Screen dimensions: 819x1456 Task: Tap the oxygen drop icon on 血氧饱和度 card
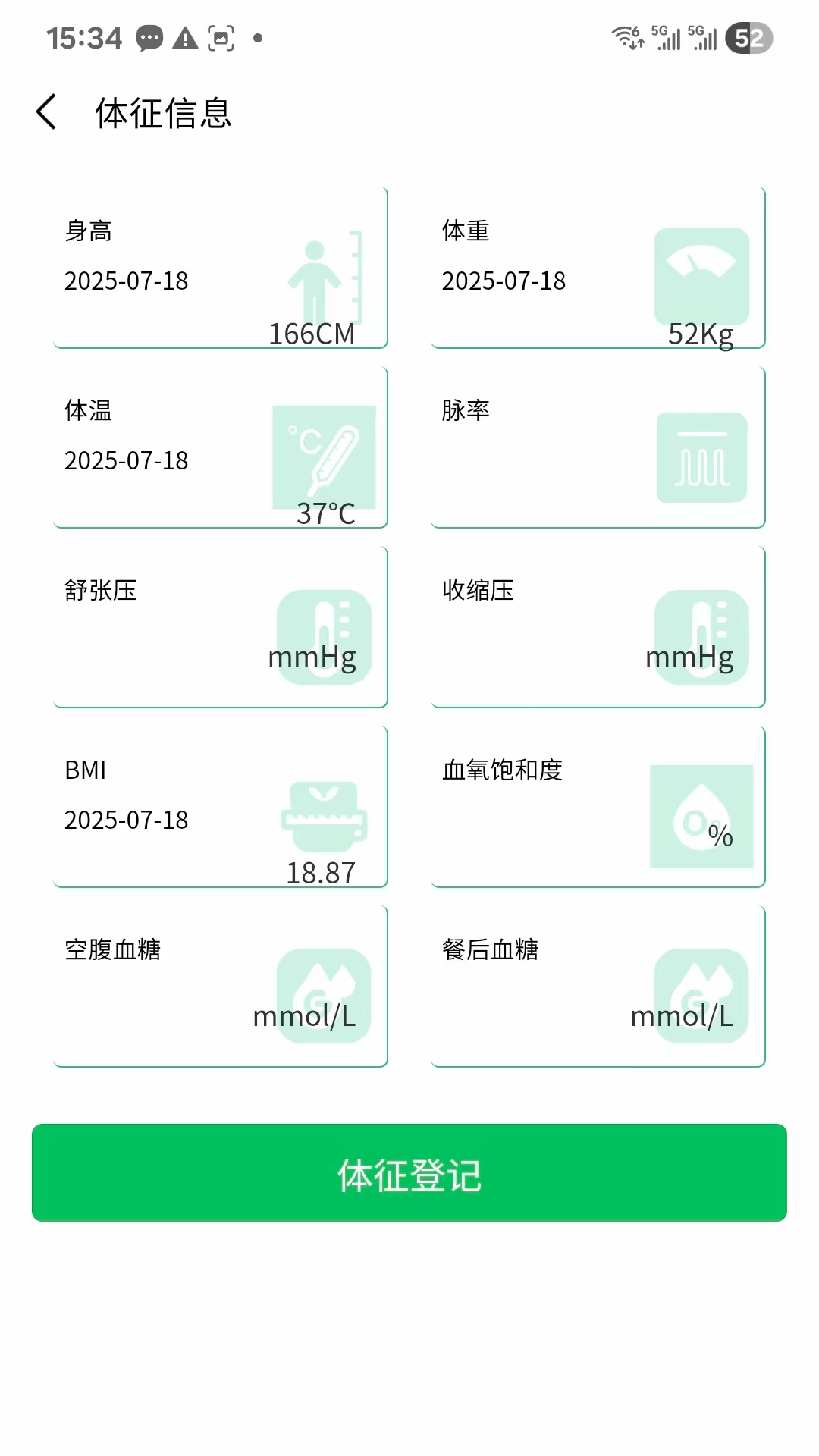(x=701, y=815)
